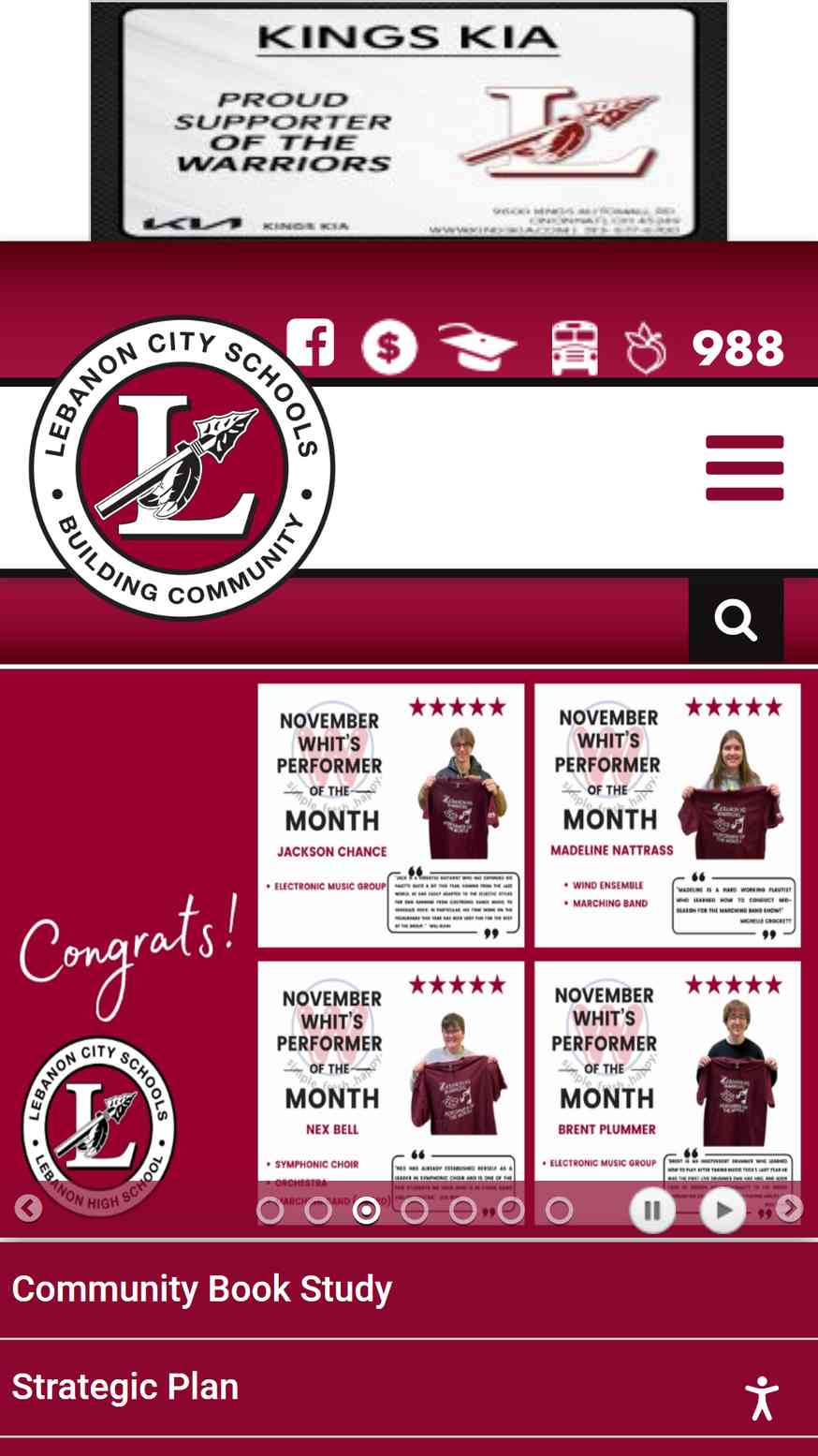
Task: Open the graduation cap icon
Action: tap(478, 347)
